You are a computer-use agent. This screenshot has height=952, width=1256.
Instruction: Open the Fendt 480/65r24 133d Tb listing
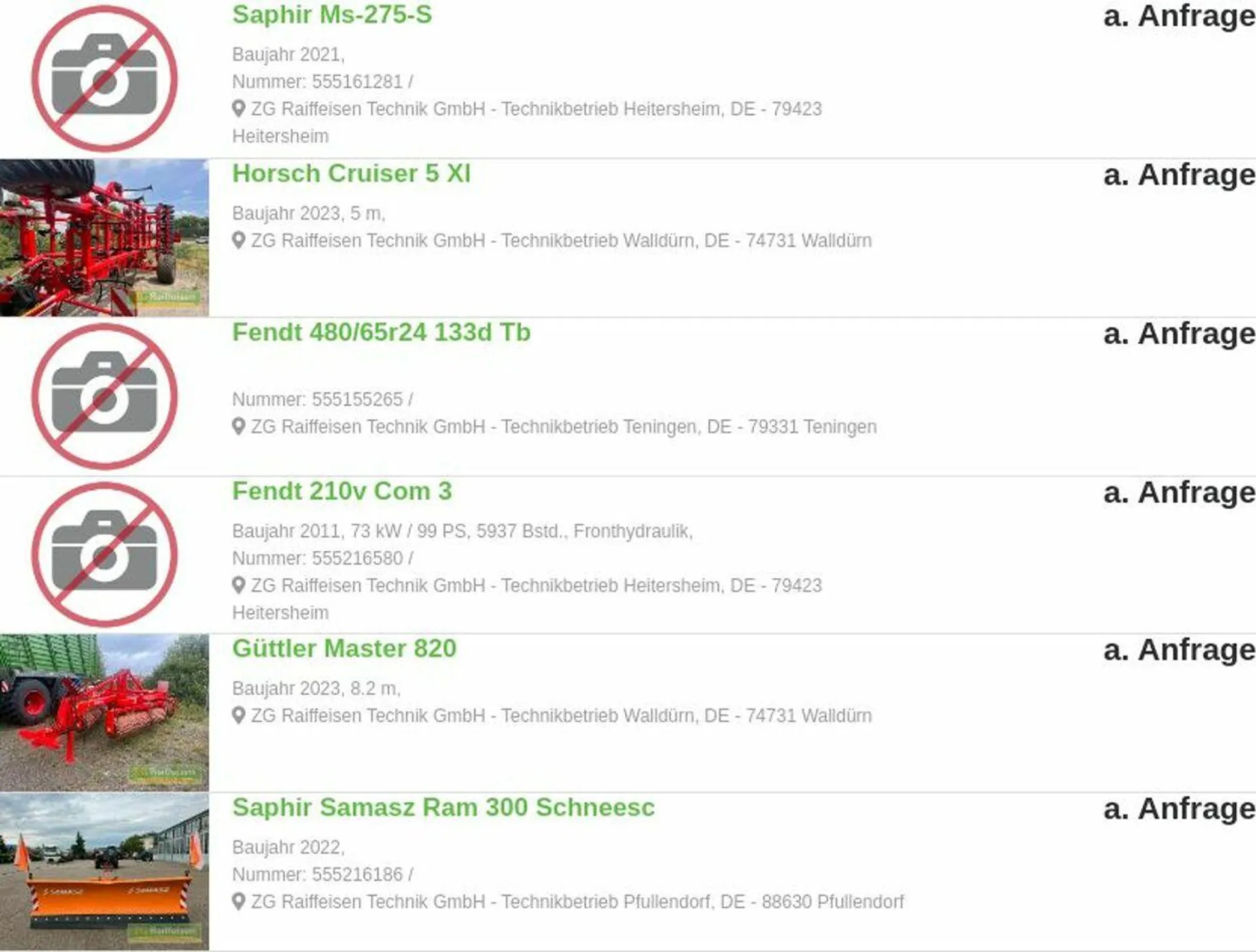[x=381, y=332]
